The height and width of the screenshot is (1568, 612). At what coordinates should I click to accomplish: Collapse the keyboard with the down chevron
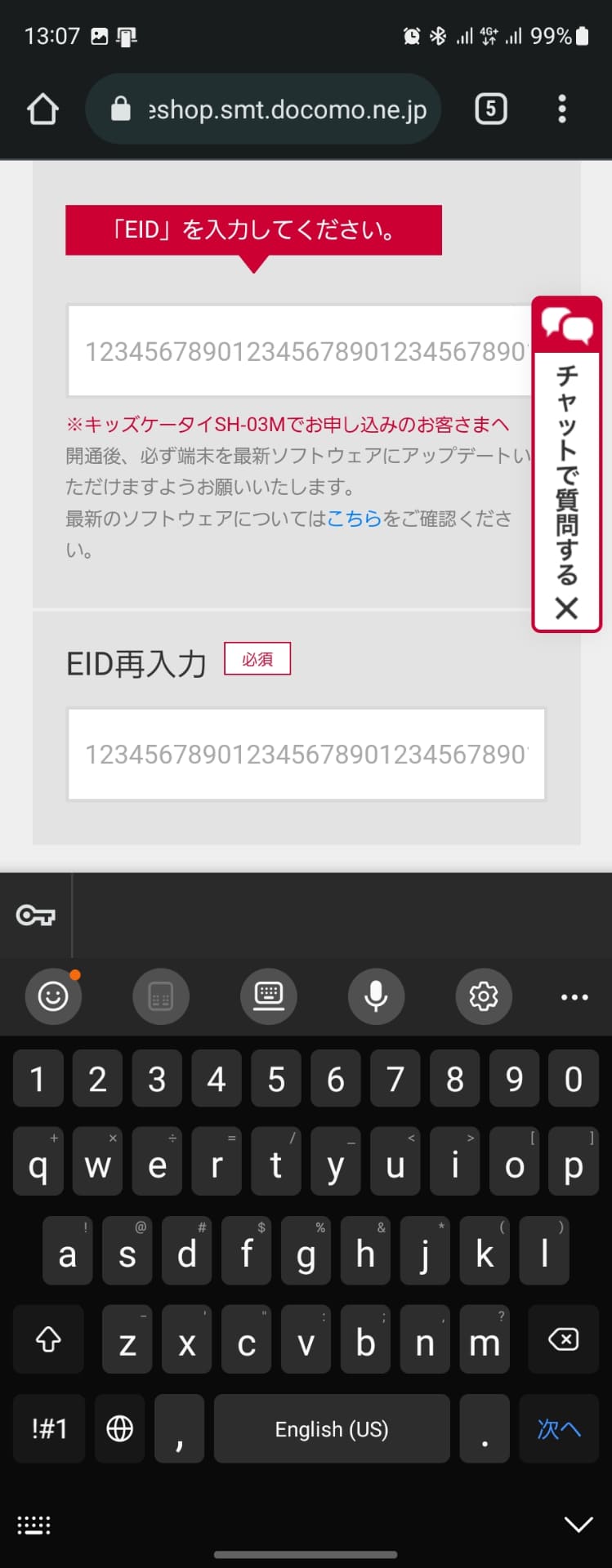[578, 1524]
